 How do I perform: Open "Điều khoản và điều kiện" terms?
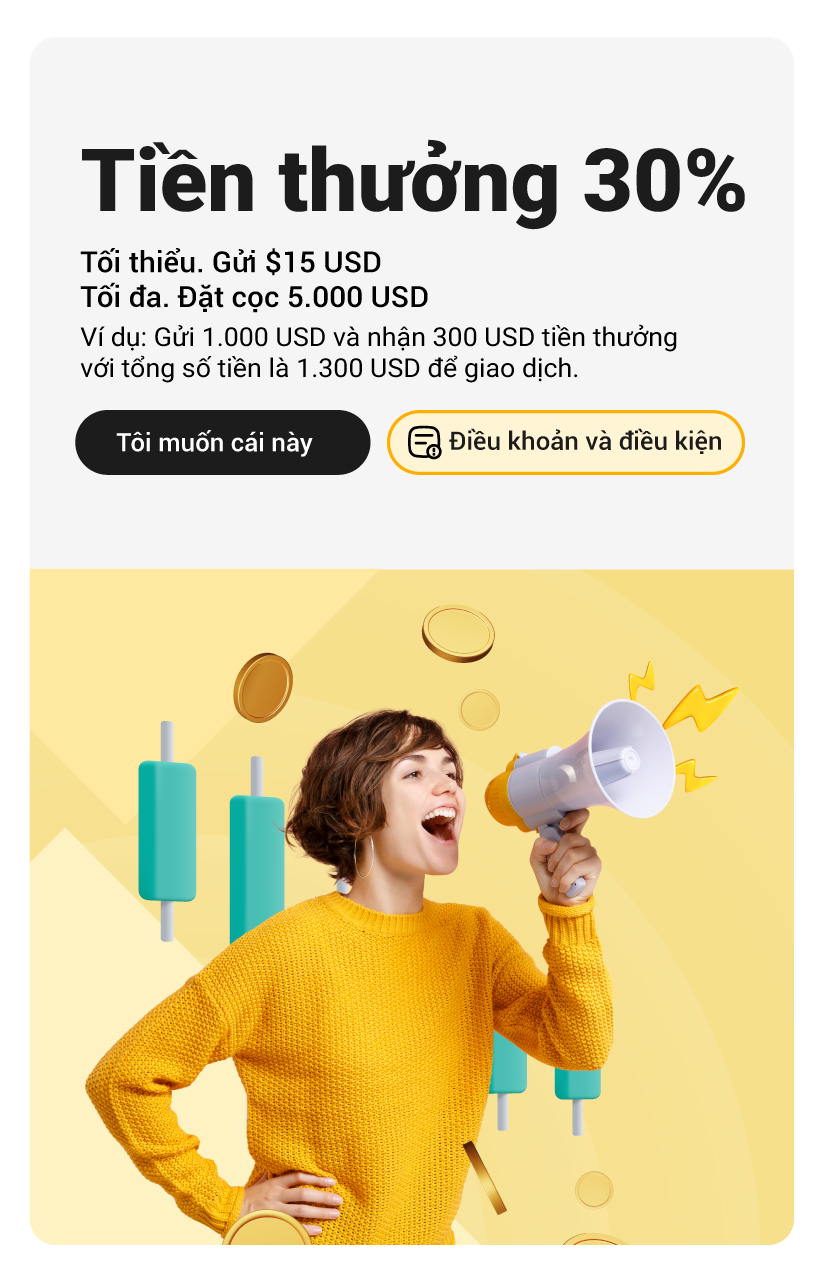pyautogui.click(x=565, y=442)
